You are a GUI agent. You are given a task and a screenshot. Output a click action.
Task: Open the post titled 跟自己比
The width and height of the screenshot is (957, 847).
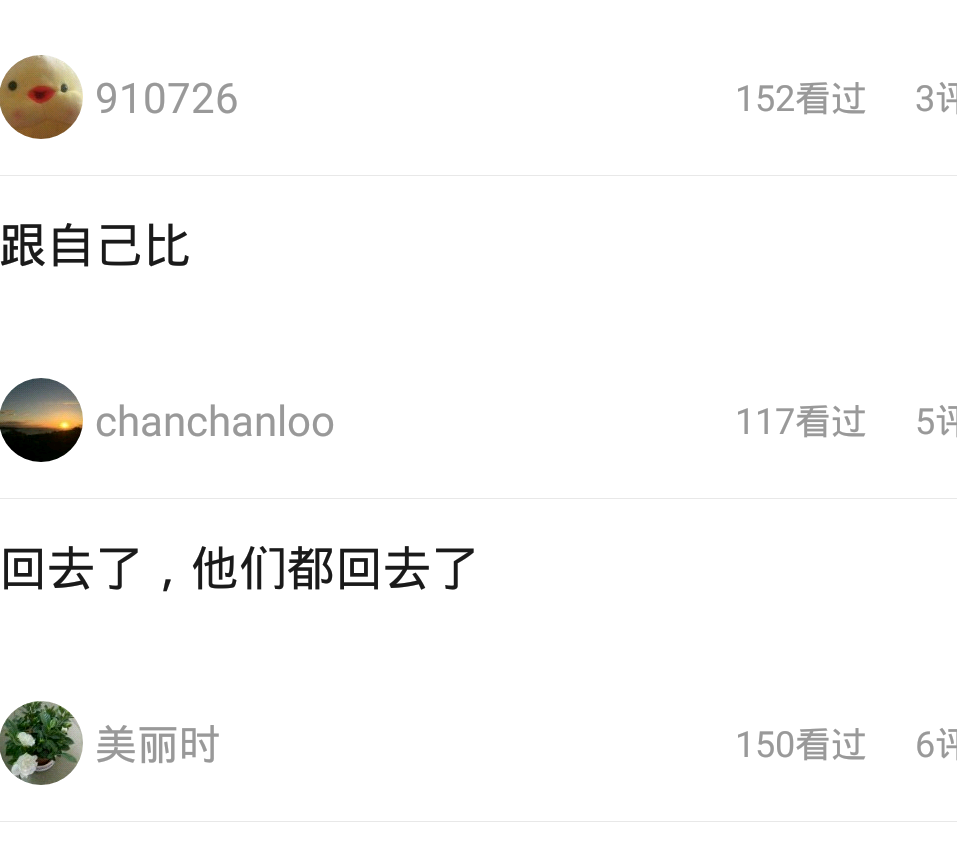(96, 246)
